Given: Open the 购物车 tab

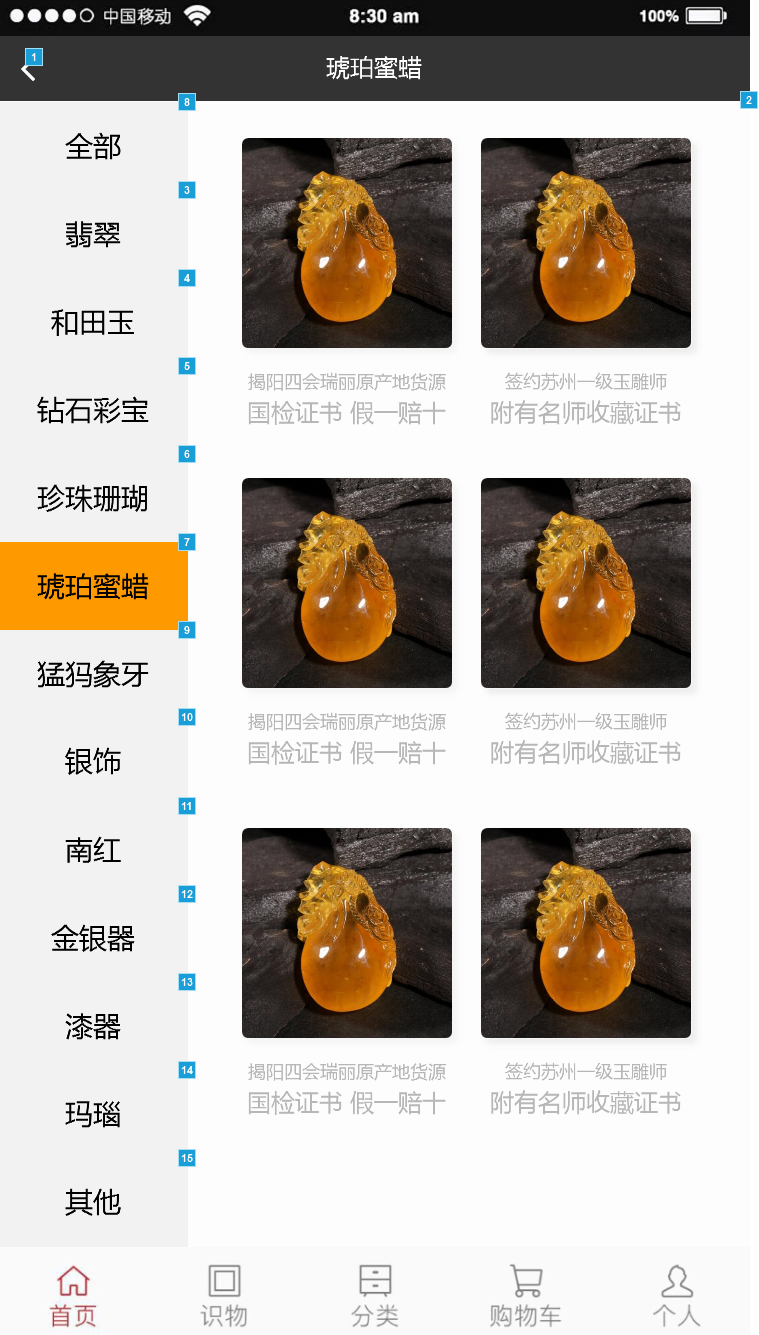Looking at the screenshot, I should pos(525,1296).
